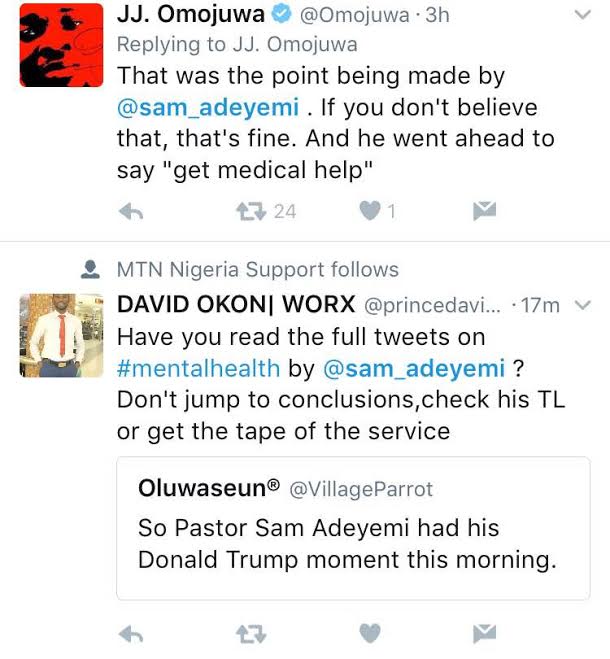
Task: Open quoted tweet by Oluwaseun @VillageParrot
Action: coord(354,527)
